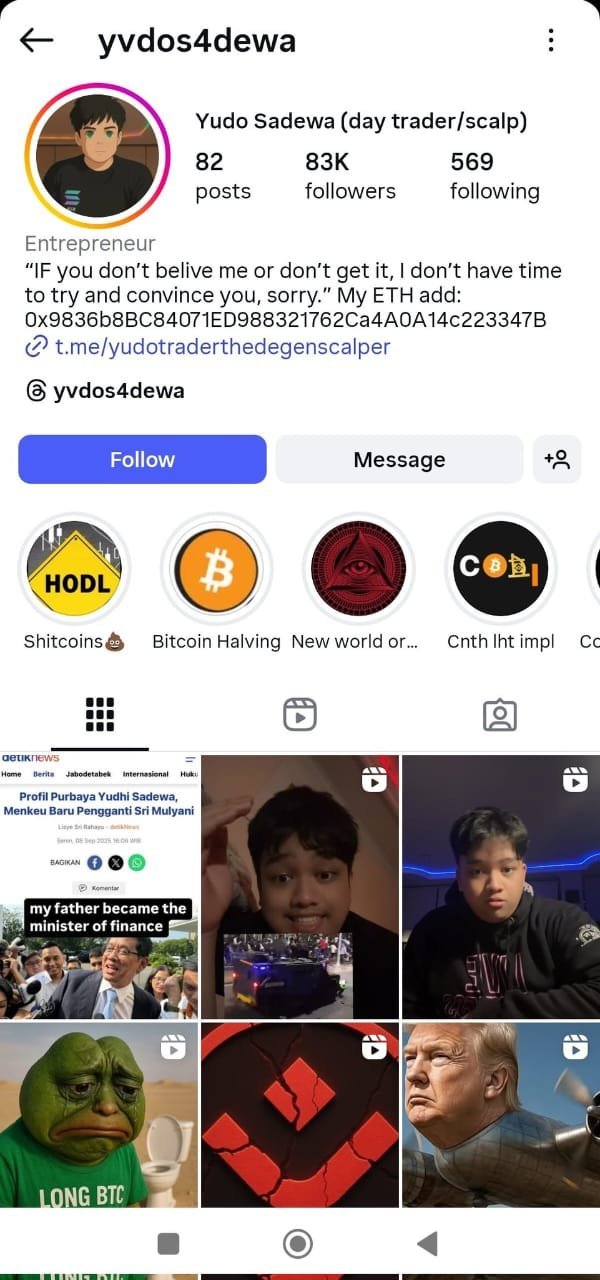This screenshot has height=1280, width=600.
Task: Follow the yvdos4dewa account
Action: [x=142, y=460]
